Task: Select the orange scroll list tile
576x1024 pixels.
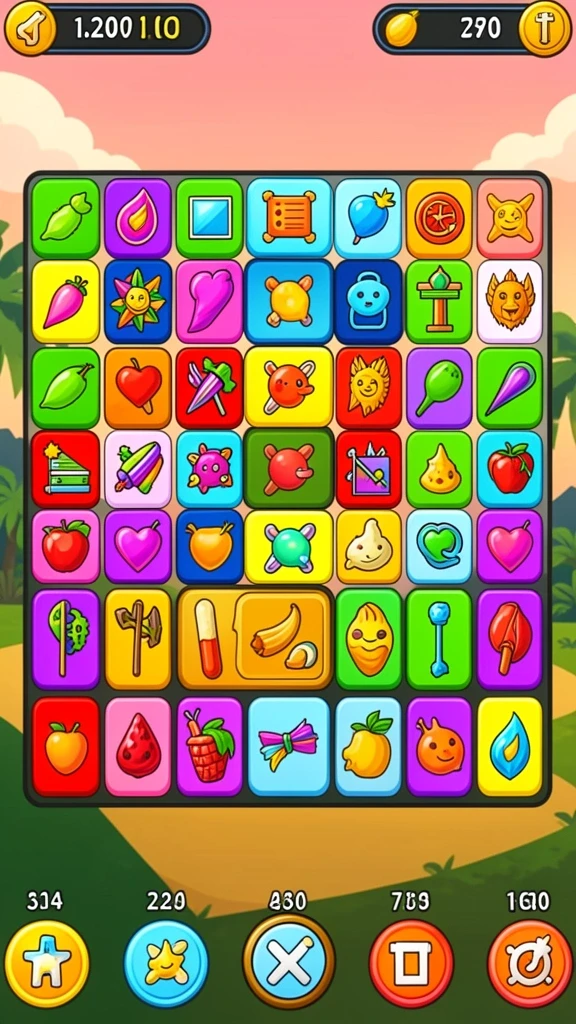Action: 289,218
